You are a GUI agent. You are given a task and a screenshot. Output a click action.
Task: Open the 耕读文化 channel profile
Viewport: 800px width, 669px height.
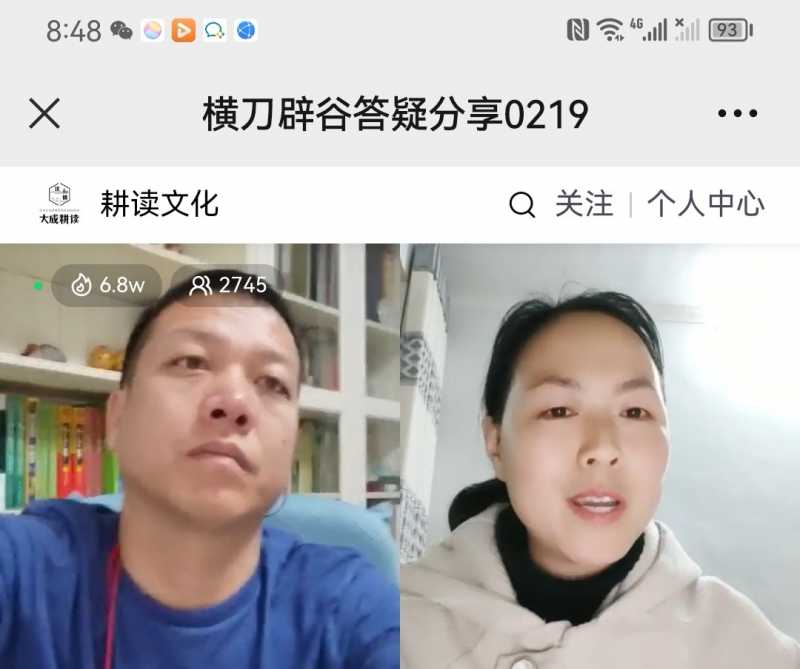coord(158,204)
